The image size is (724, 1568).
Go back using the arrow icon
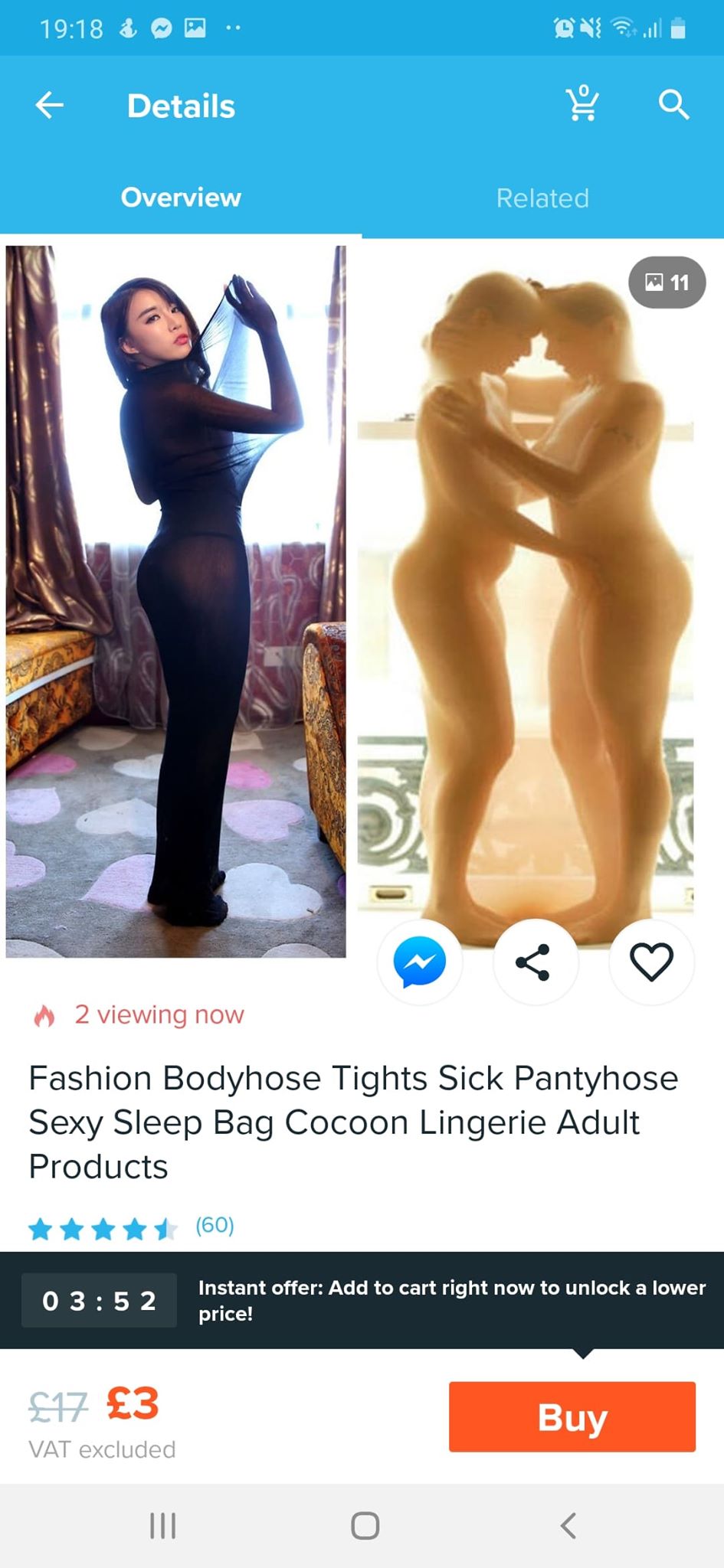pyautogui.click(x=50, y=106)
